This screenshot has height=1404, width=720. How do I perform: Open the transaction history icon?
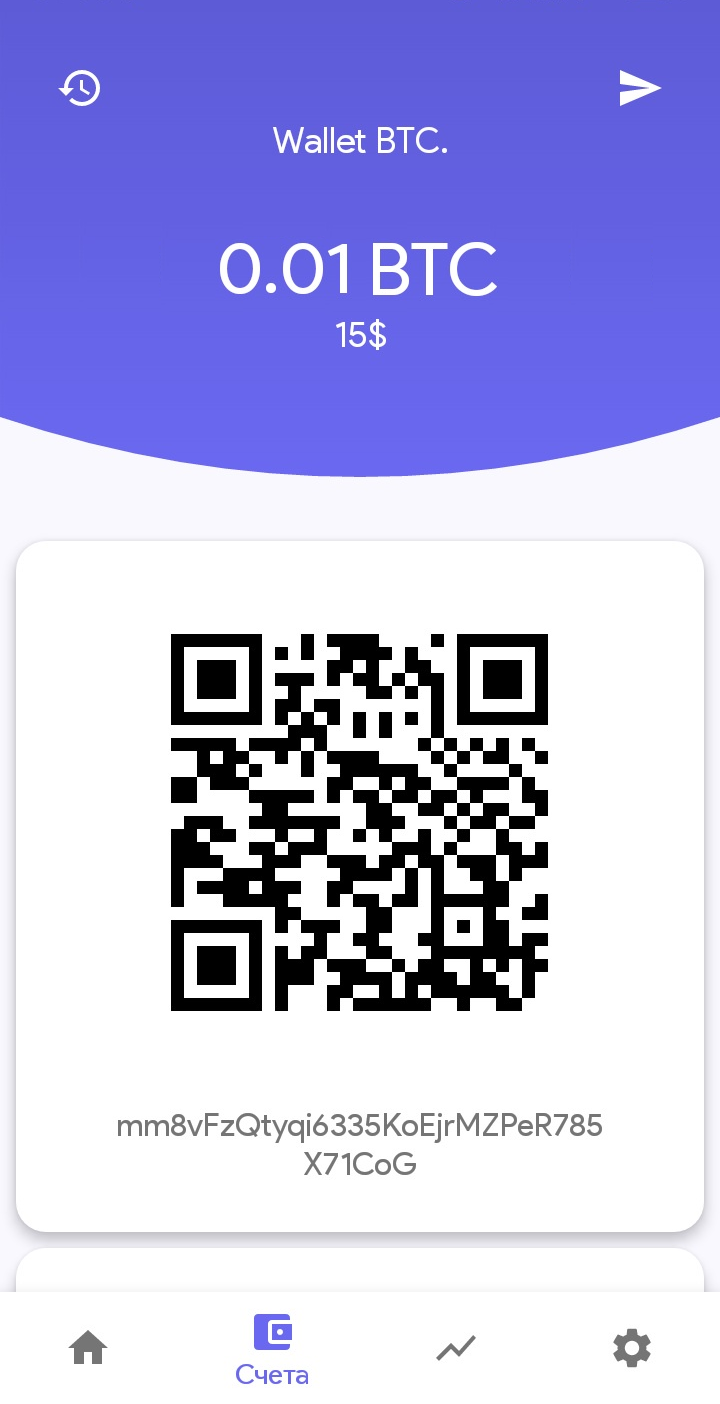80,88
